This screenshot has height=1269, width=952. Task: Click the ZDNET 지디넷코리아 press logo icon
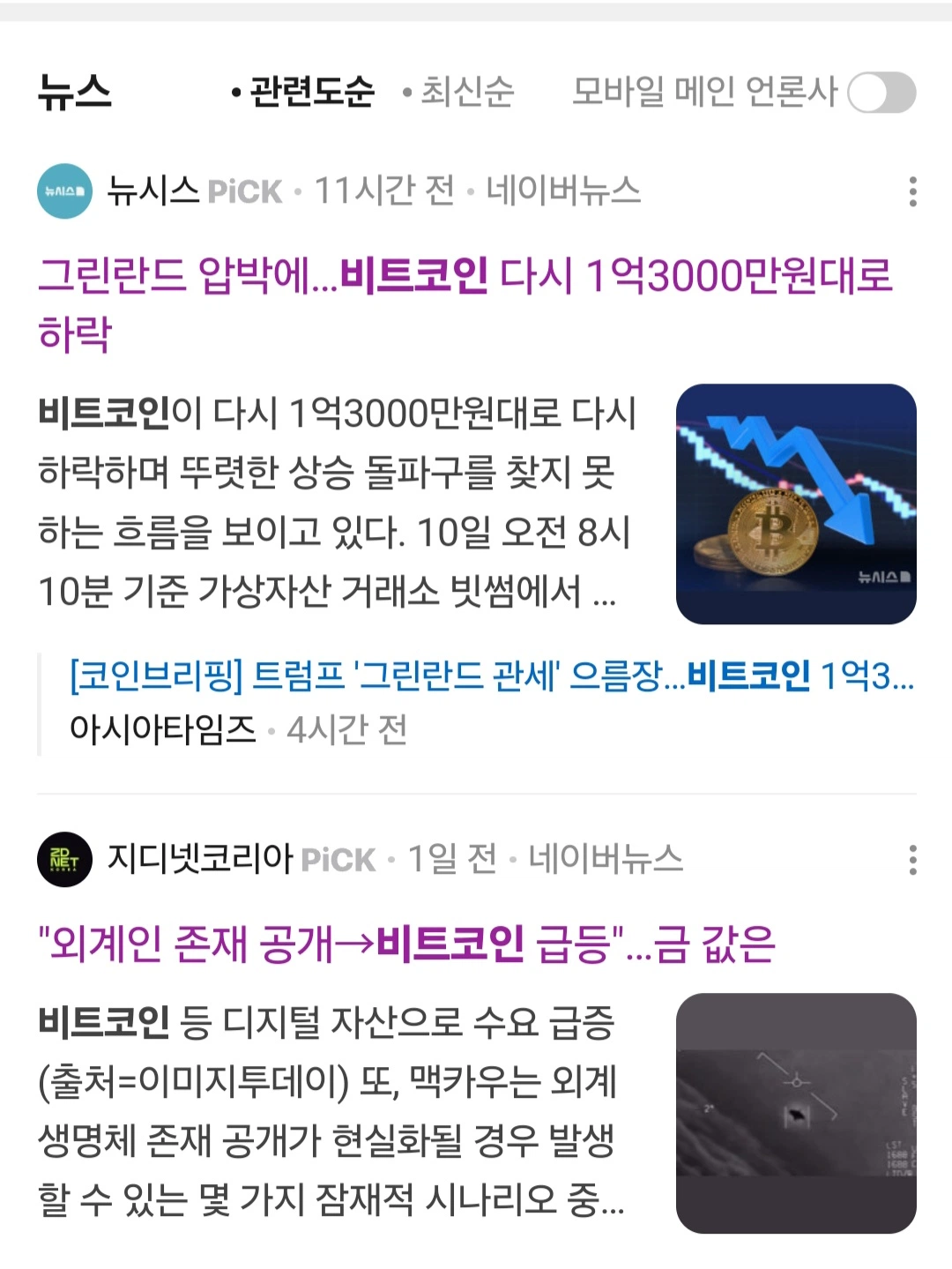(66, 858)
